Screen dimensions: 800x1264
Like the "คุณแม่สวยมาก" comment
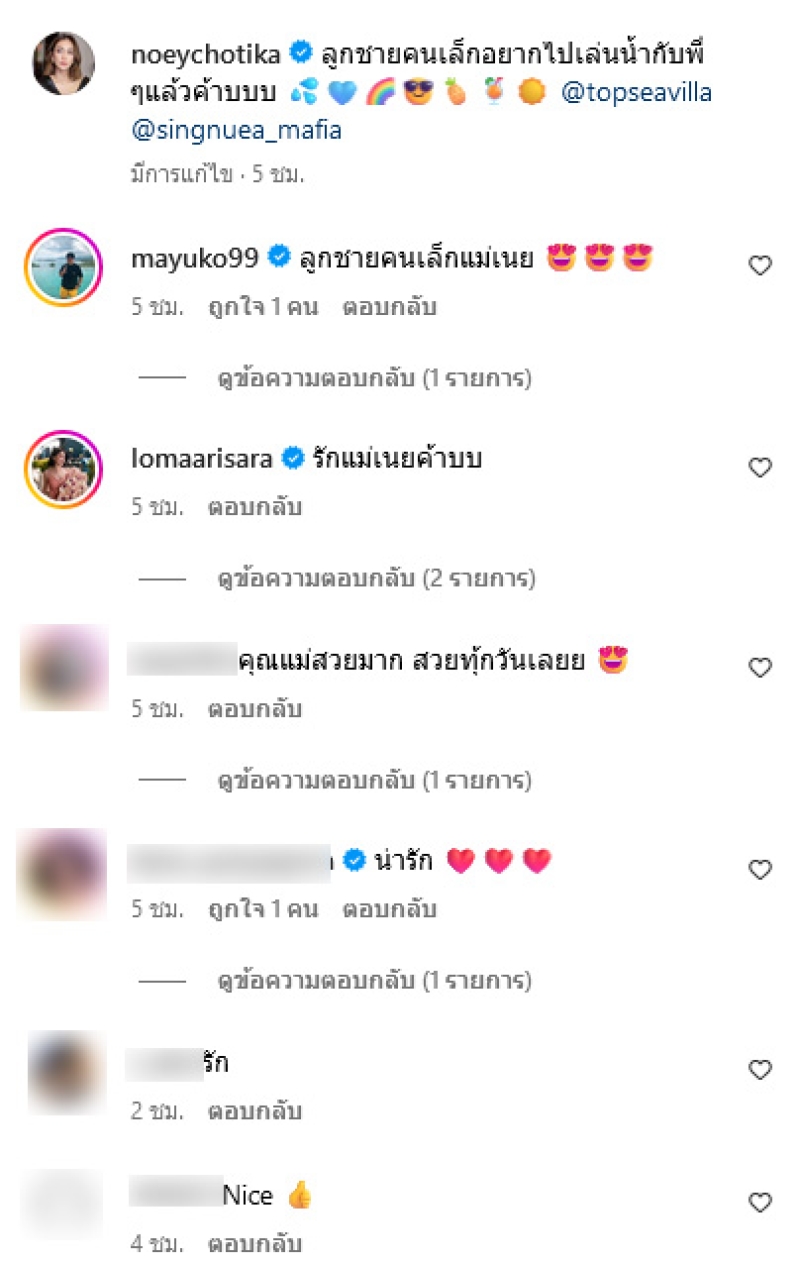(x=761, y=668)
